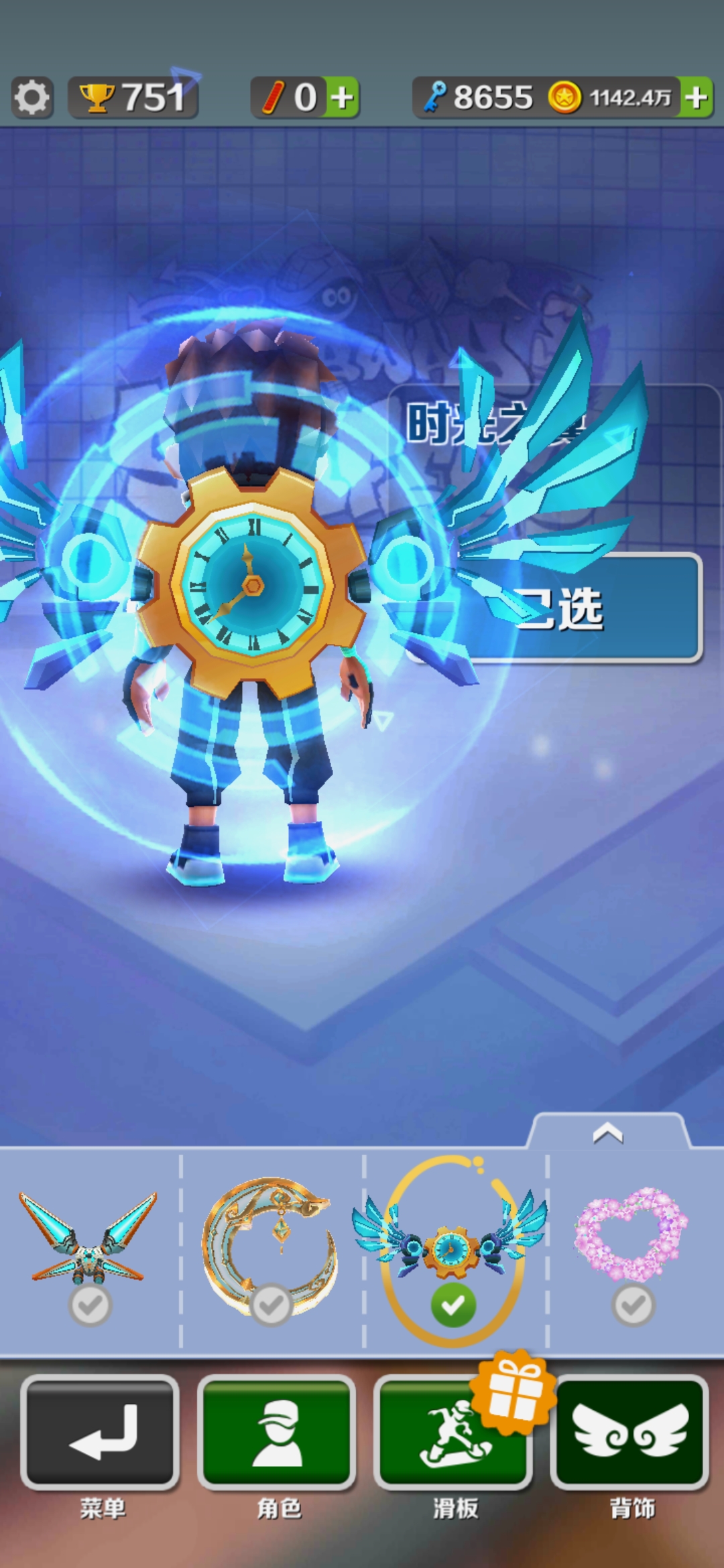Add coins with the green plus button
Screen dimensions: 724x1568
point(697,98)
